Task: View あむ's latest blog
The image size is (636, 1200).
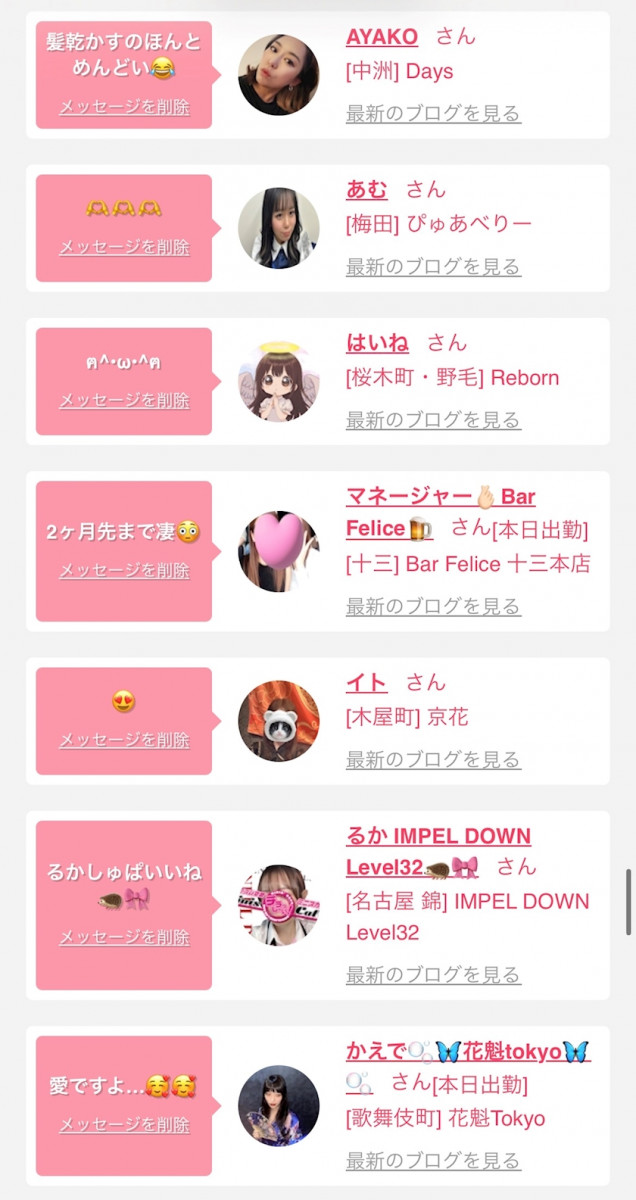Action: (x=433, y=267)
